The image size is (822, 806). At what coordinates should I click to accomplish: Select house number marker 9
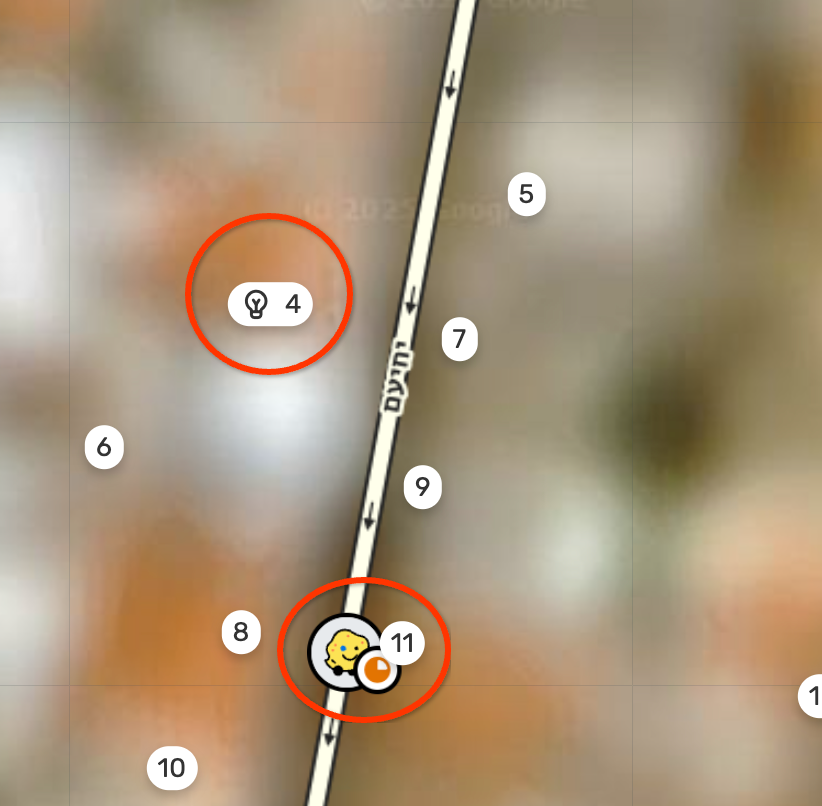point(422,487)
